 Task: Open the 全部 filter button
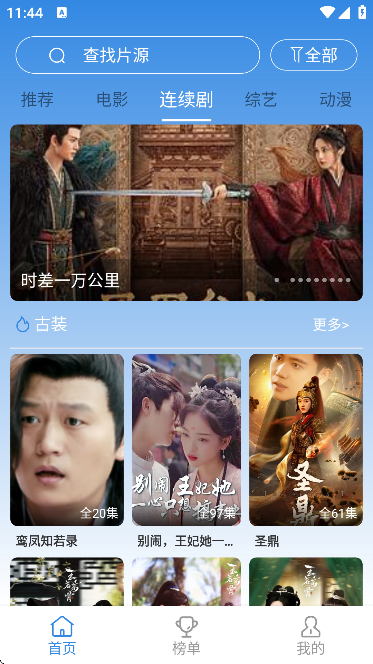click(x=314, y=55)
